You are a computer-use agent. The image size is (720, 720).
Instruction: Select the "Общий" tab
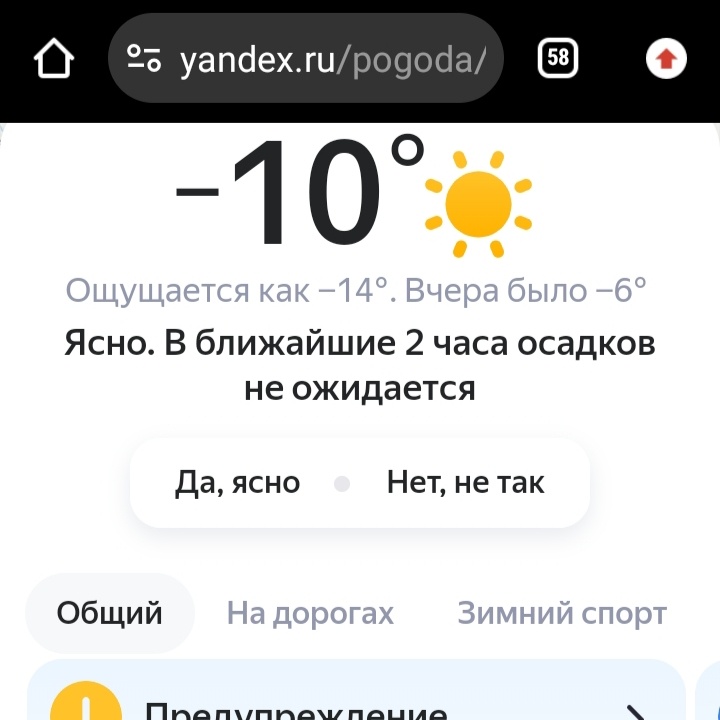(109, 612)
